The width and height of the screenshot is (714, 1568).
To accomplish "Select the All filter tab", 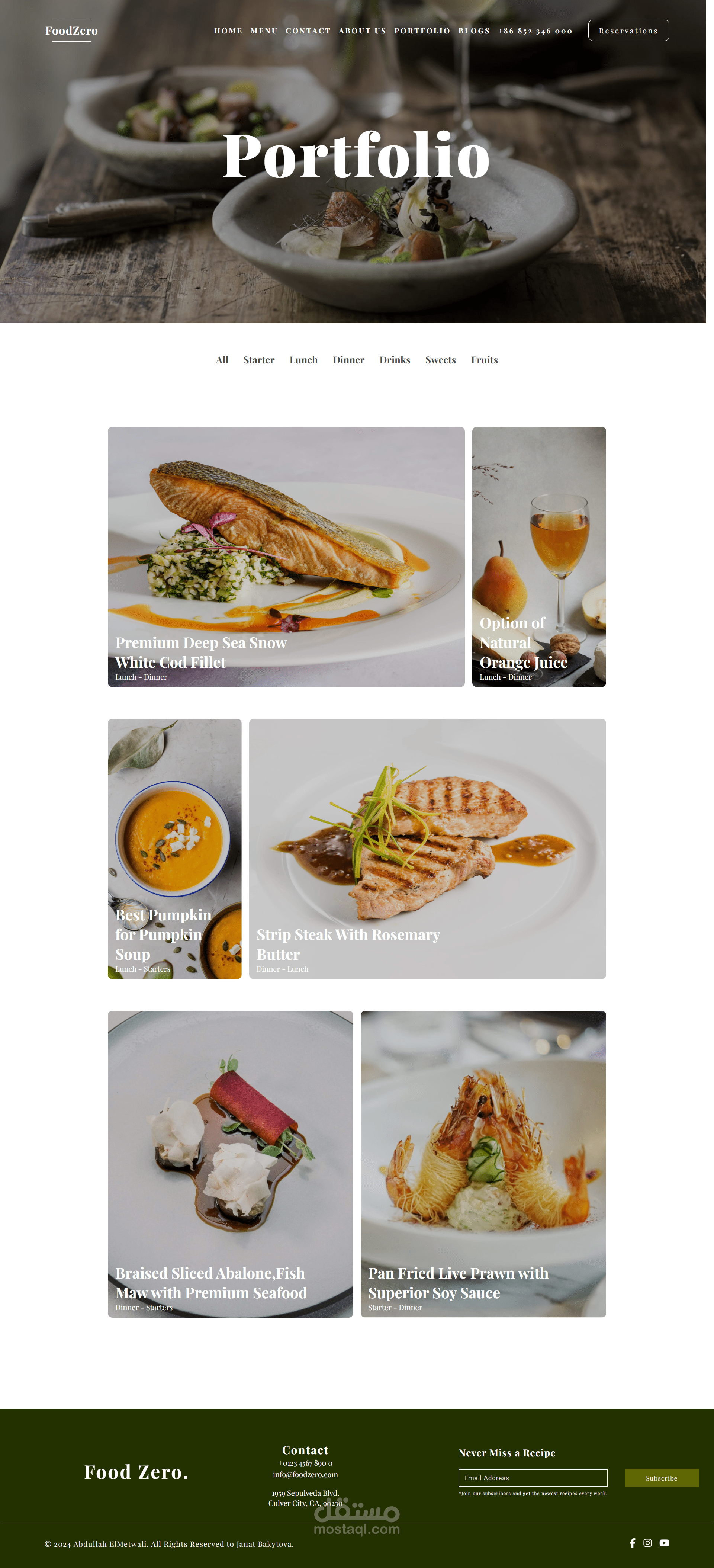I will (x=222, y=360).
